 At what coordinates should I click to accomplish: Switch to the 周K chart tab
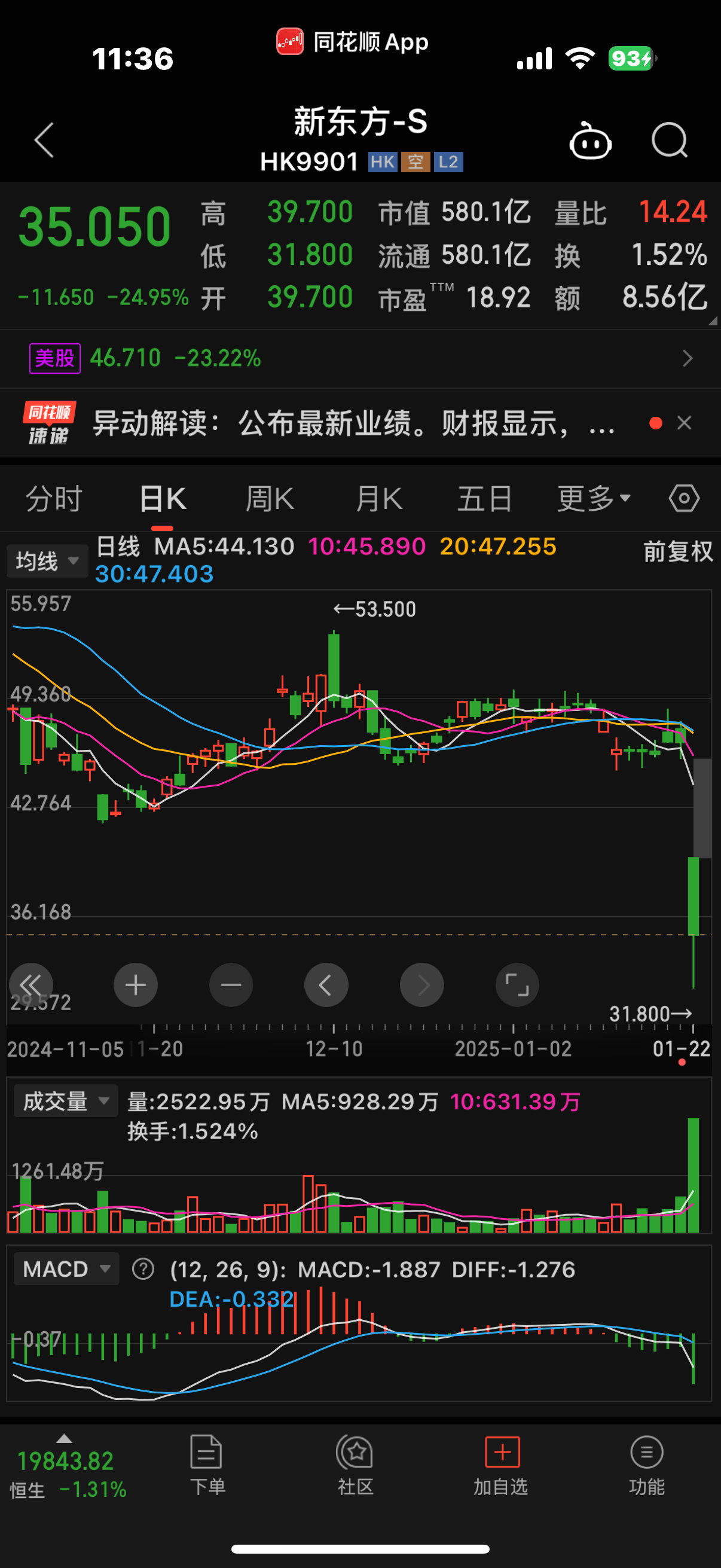[270, 499]
